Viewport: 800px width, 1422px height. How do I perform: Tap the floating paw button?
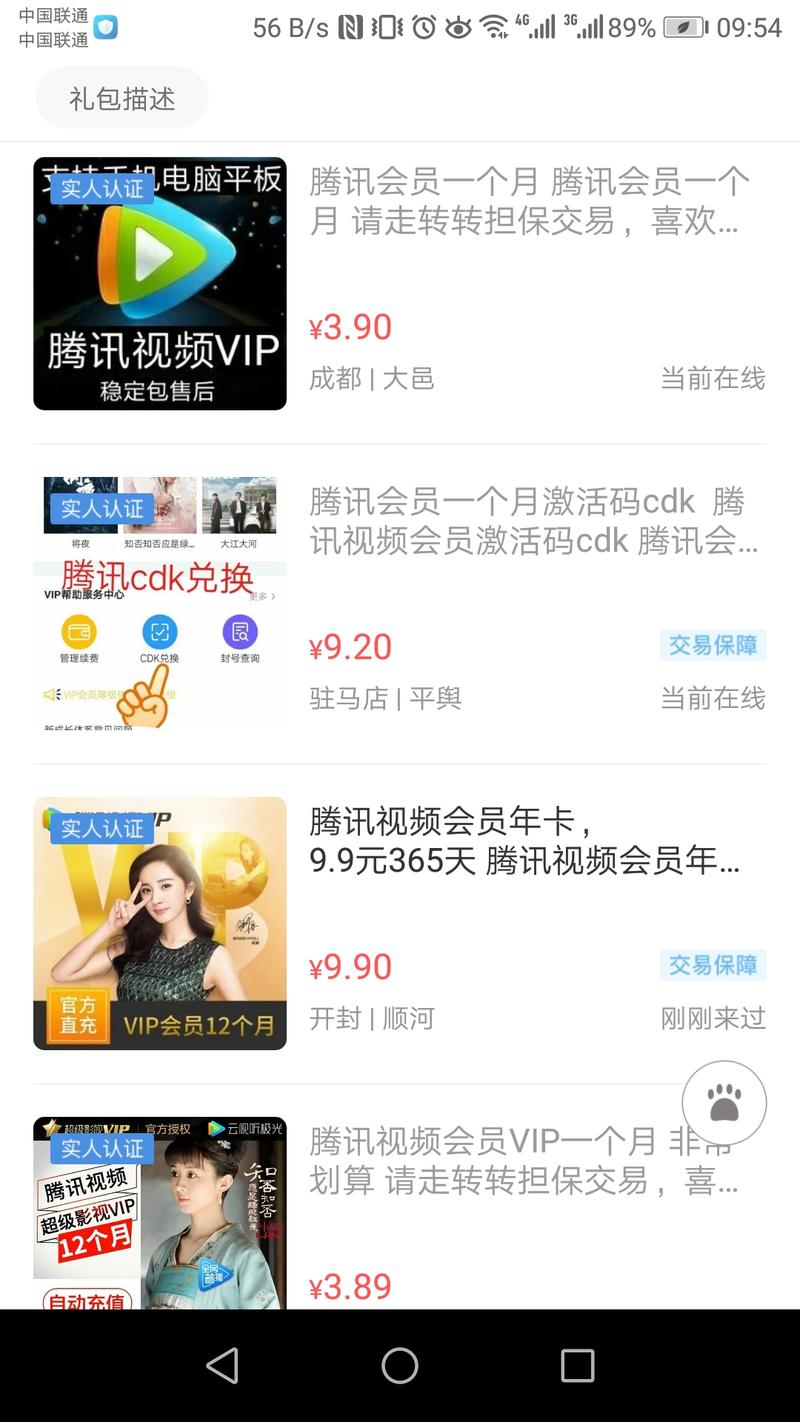724,1103
